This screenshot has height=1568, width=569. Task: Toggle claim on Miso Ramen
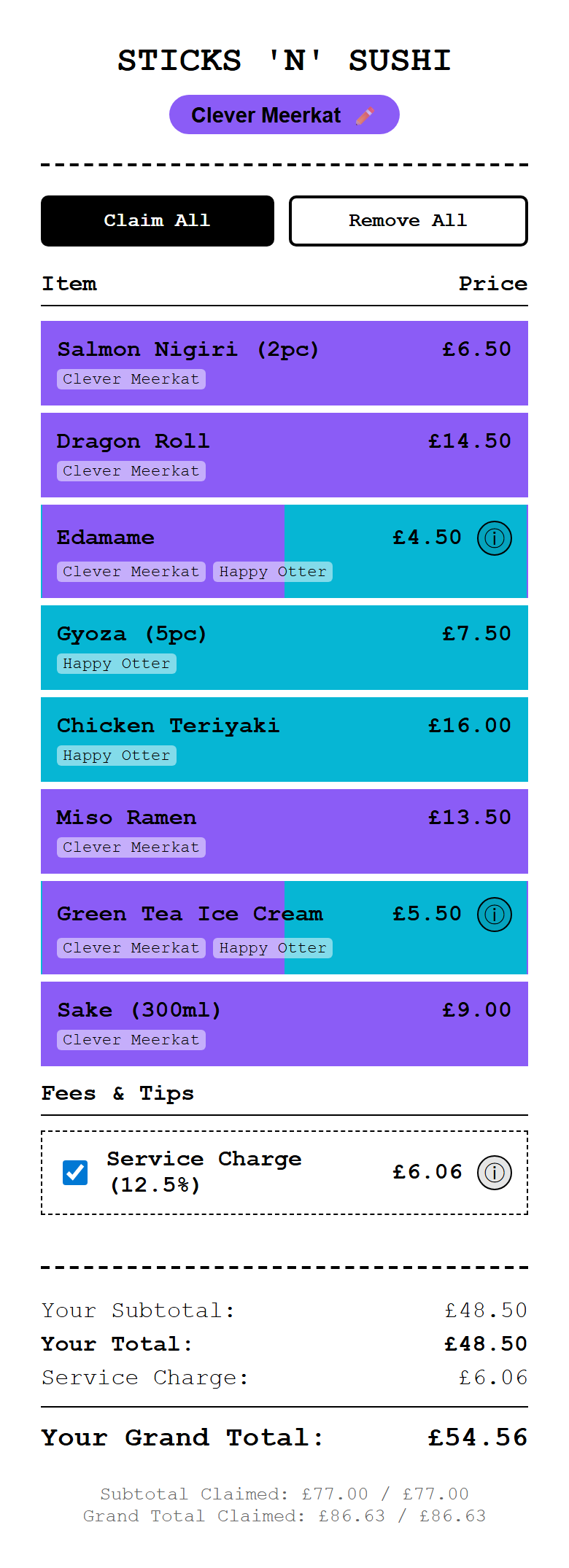click(284, 831)
